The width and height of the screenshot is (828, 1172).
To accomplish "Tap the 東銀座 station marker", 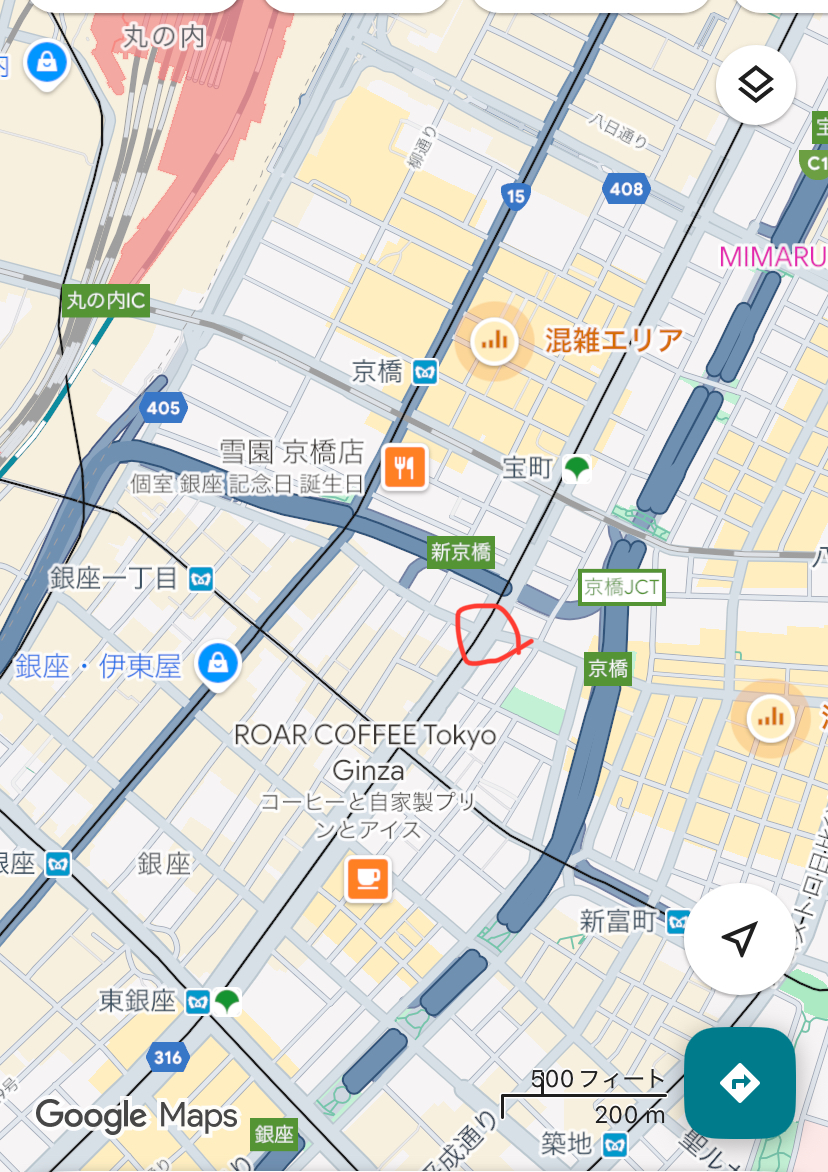I will coord(199,1001).
